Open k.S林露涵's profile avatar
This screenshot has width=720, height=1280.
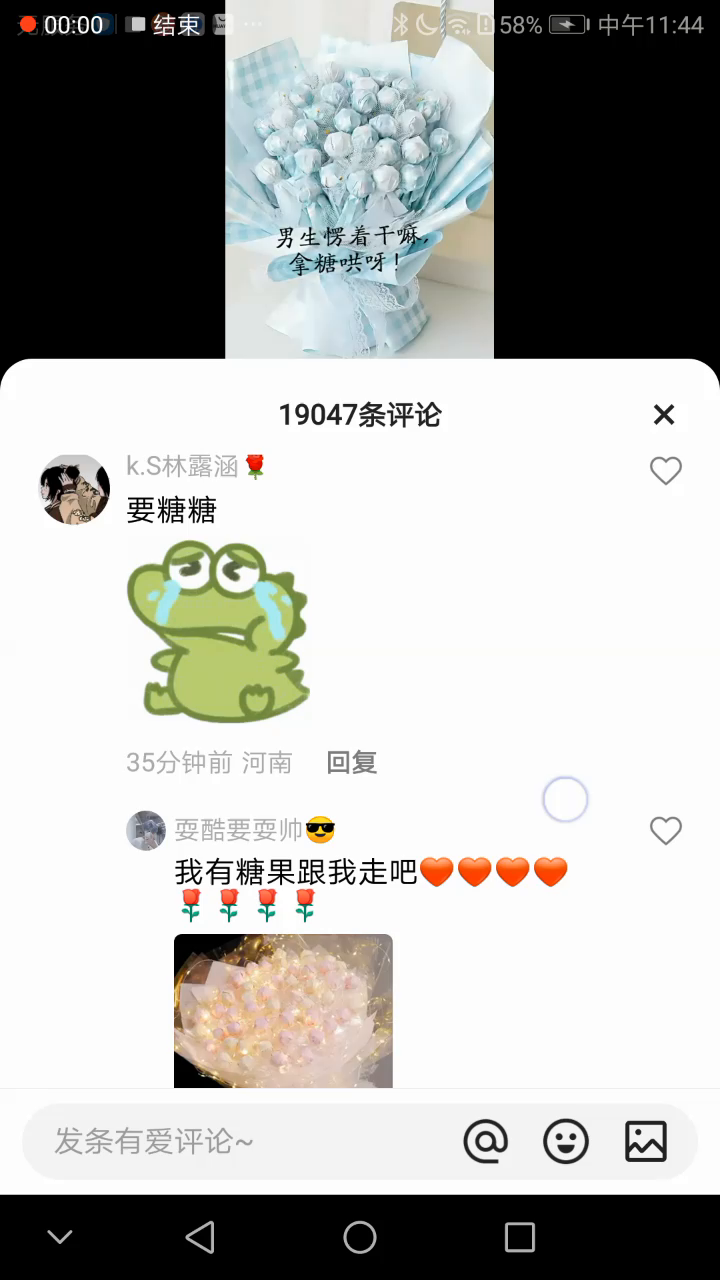tap(74, 489)
